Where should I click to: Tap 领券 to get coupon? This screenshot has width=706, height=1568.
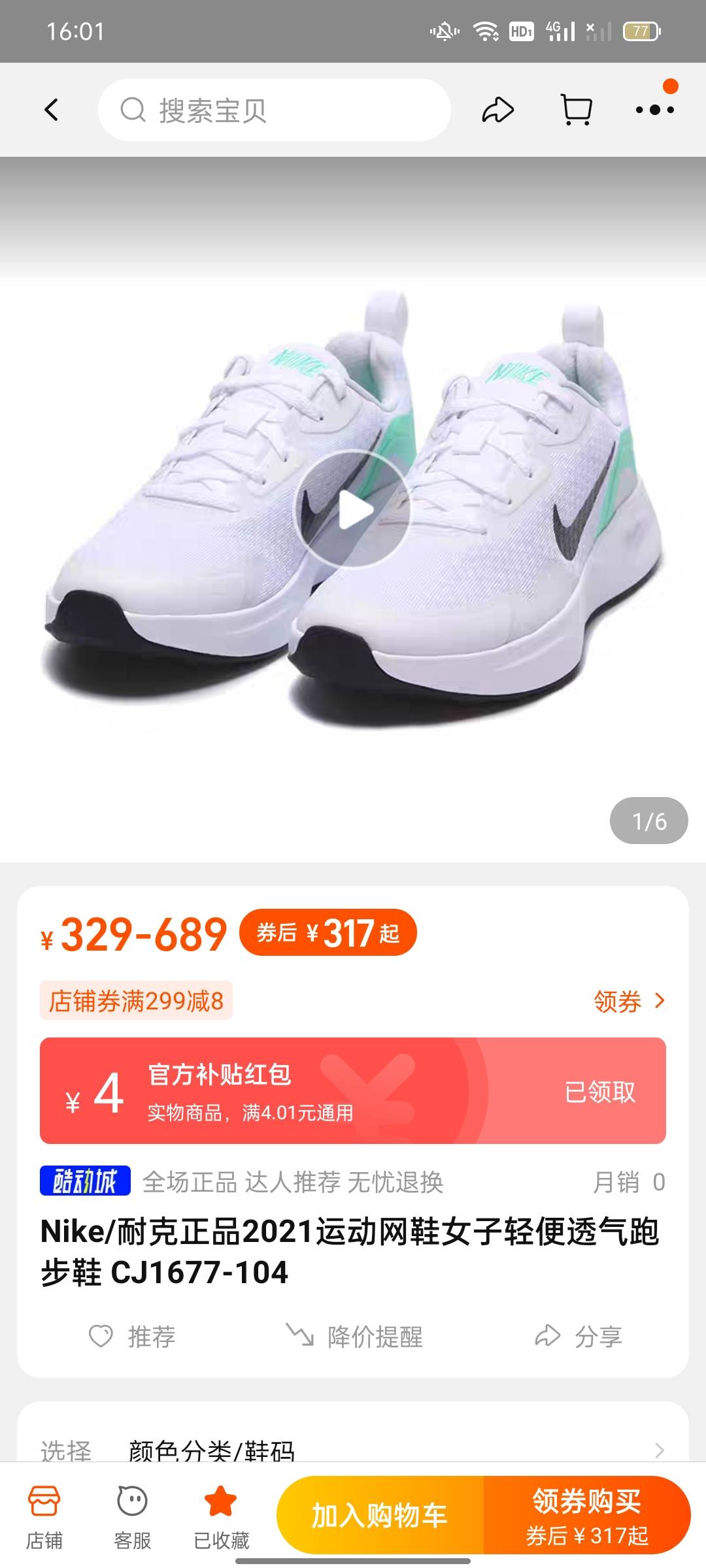[628, 1001]
